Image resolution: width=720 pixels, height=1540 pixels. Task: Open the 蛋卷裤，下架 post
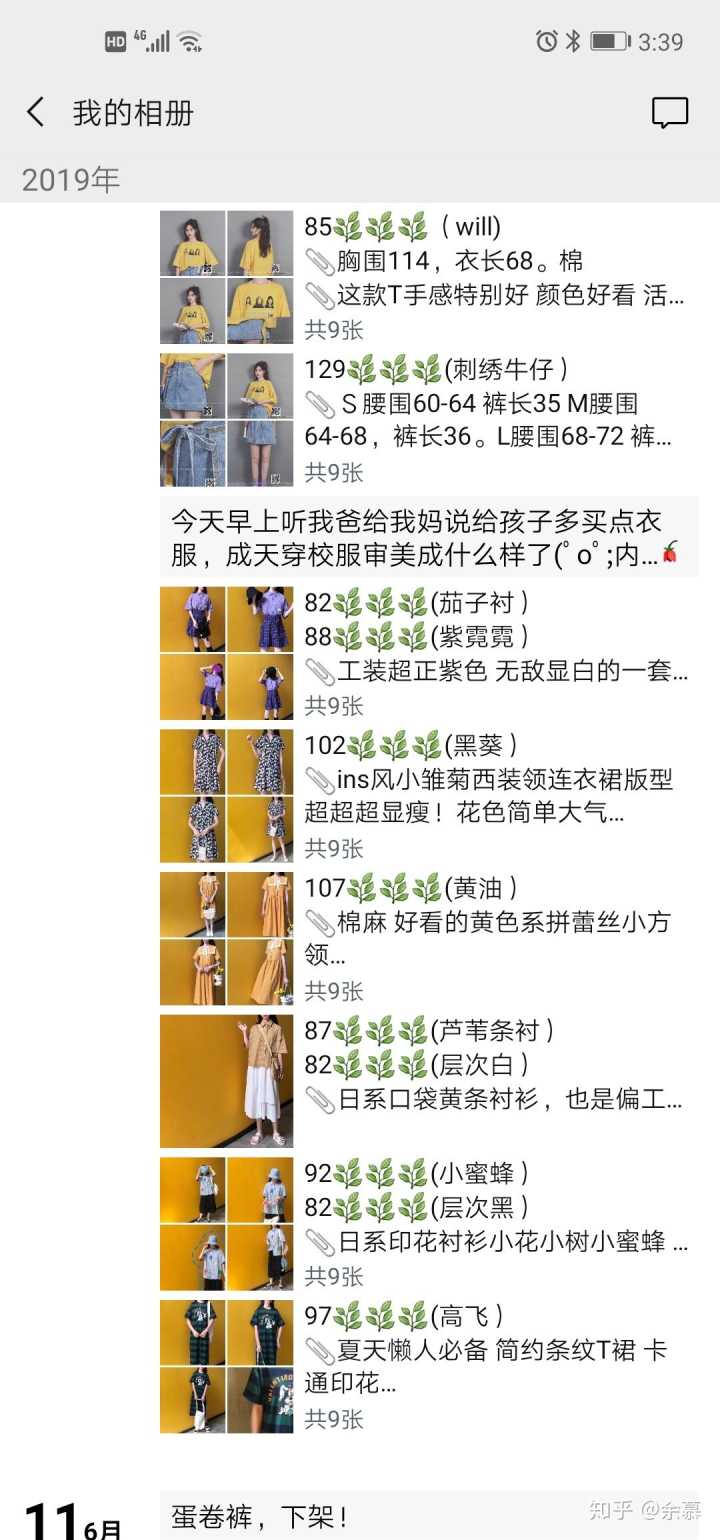point(428,1516)
